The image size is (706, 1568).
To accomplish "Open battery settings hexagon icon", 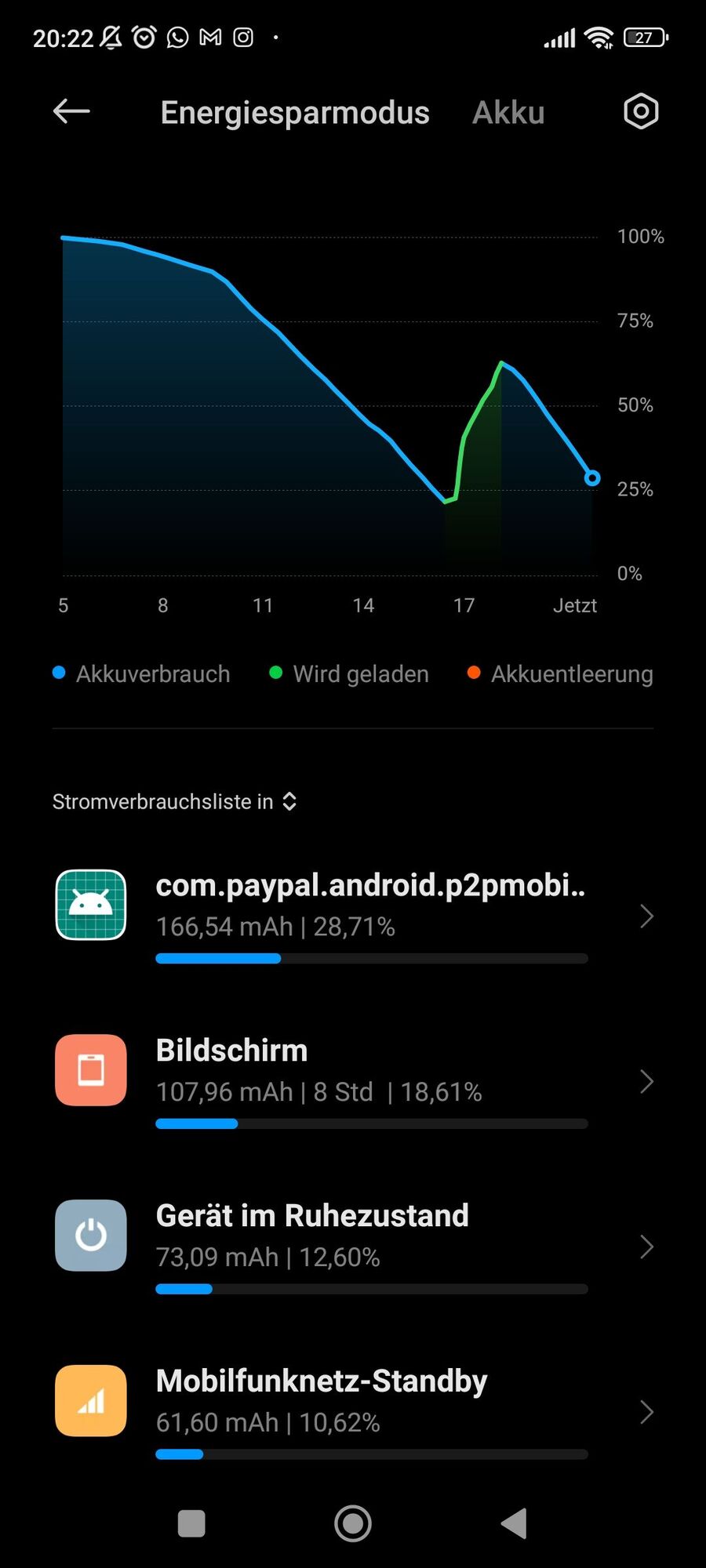I will tap(640, 112).
